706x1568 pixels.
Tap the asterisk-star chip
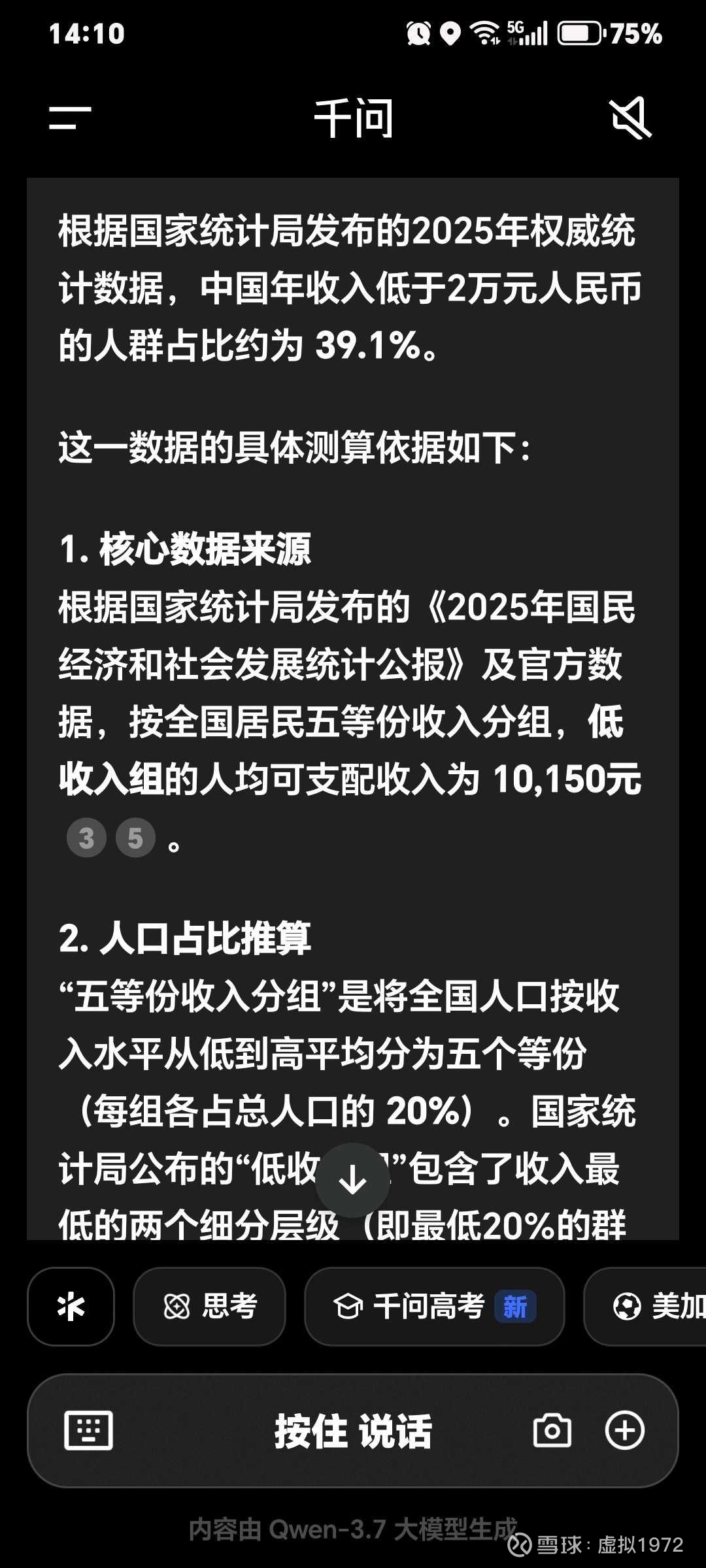click(71, 1307)
